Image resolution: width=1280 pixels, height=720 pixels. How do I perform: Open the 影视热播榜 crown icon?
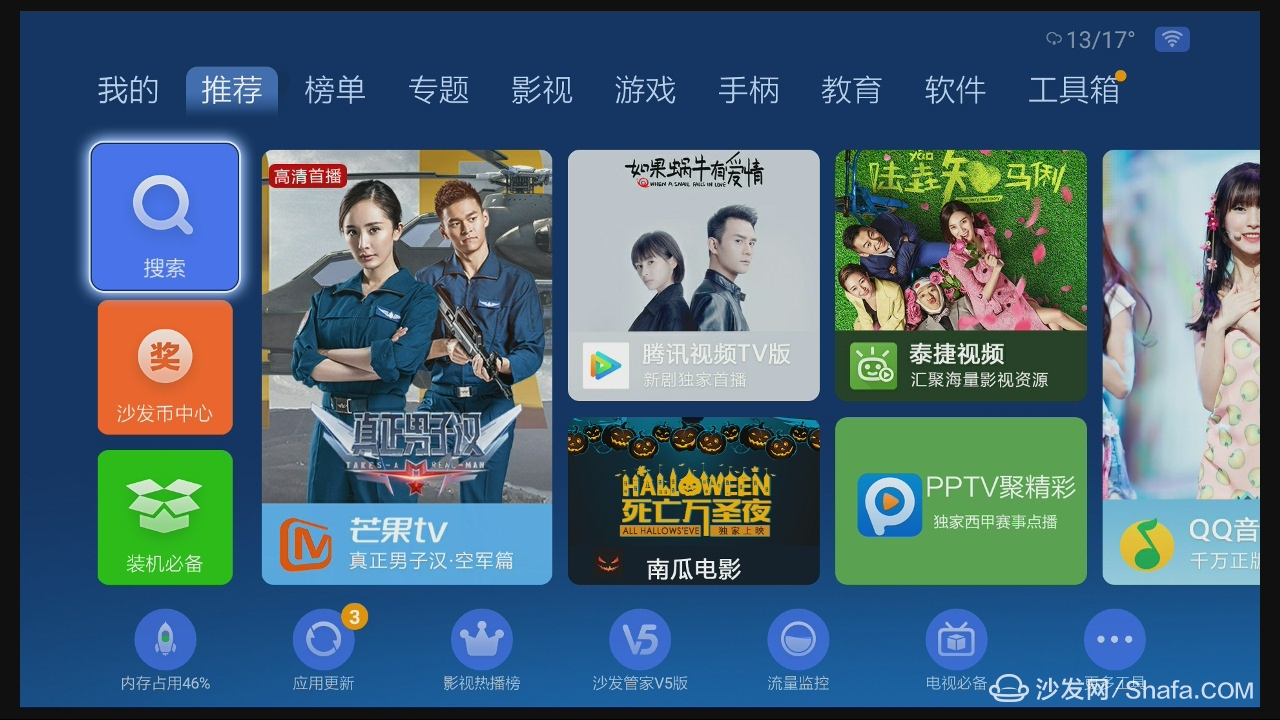pos(481,640)
